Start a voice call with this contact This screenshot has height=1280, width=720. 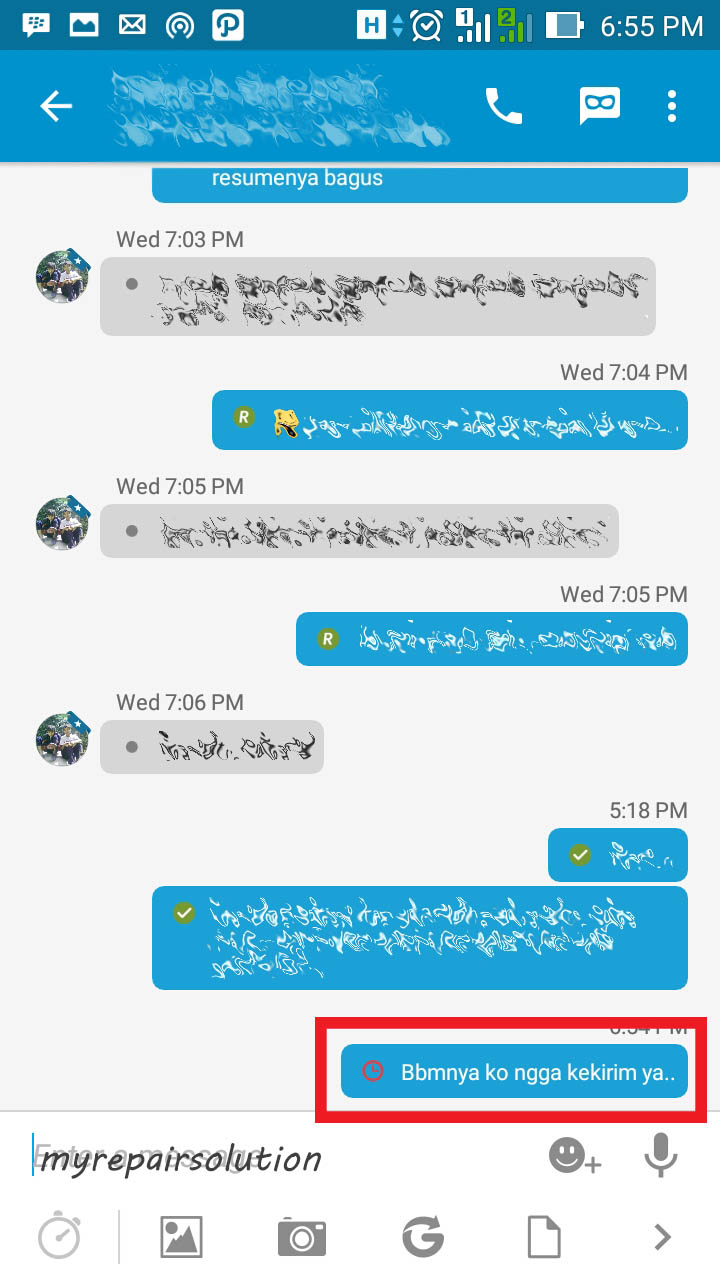pyautogui.click(x=503, y=106)
